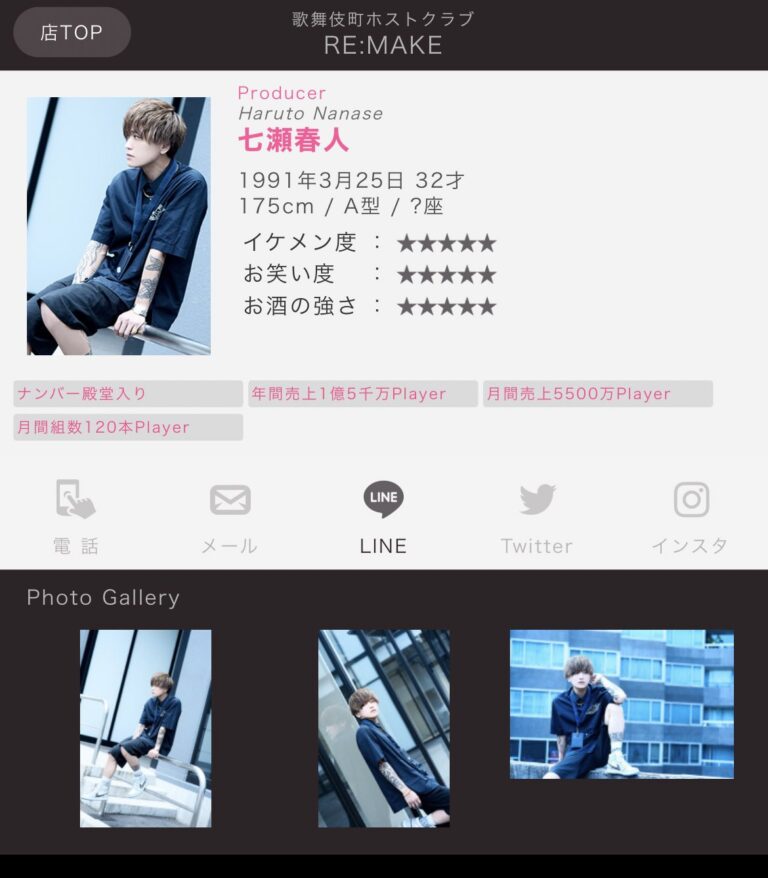View the middle gallery photo
Screen dimensions: 768x878
point(383,728)
